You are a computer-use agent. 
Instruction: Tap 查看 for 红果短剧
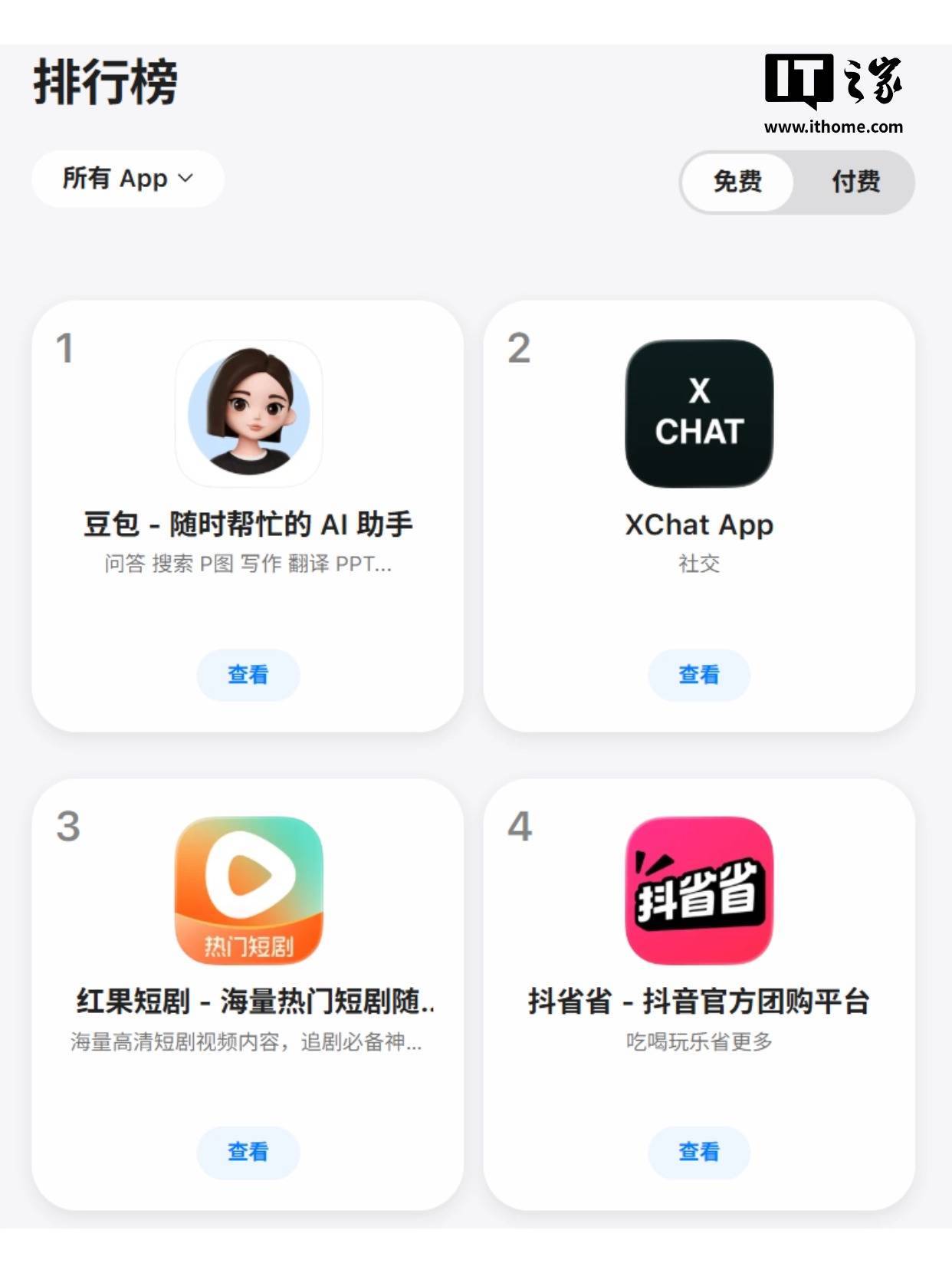(248, 1152)
